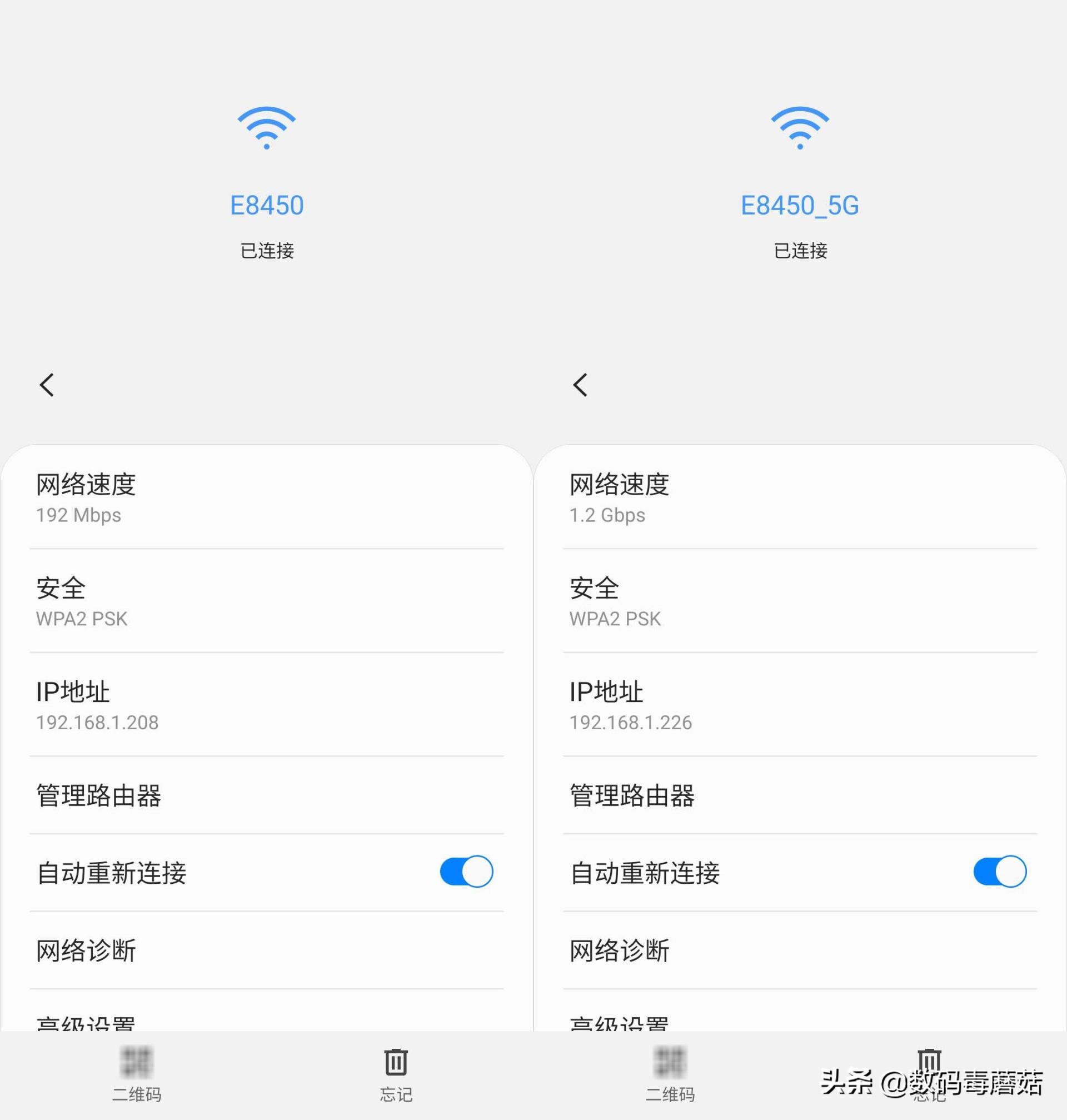This screenshot has height=1120, width=1067.
Task: Select the E8450 network name label
Action: pyautogui.click(x=266, y=205)
